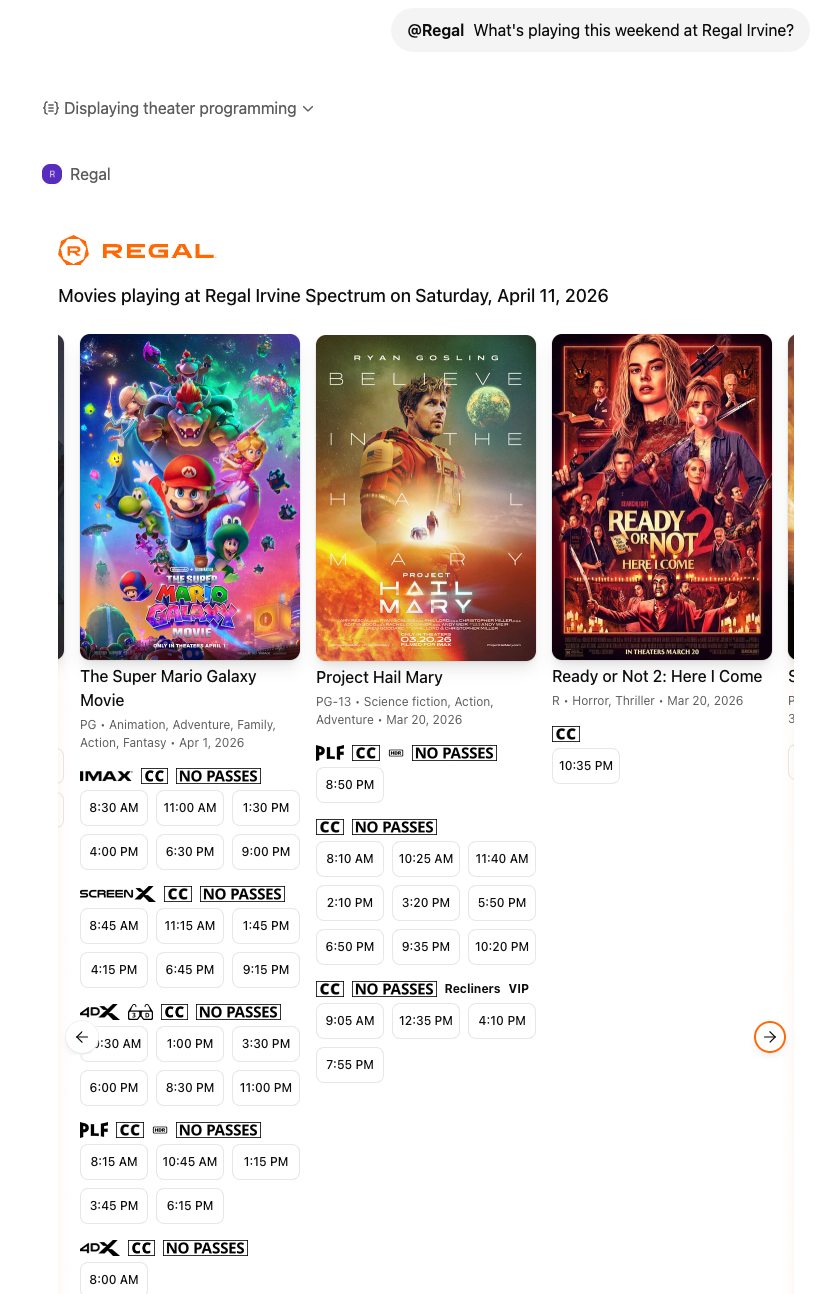Viewport: 828px width, 1294px height.
Task: Choose the 8:45 AM ScreenX showtime
Action: point(114,926)
